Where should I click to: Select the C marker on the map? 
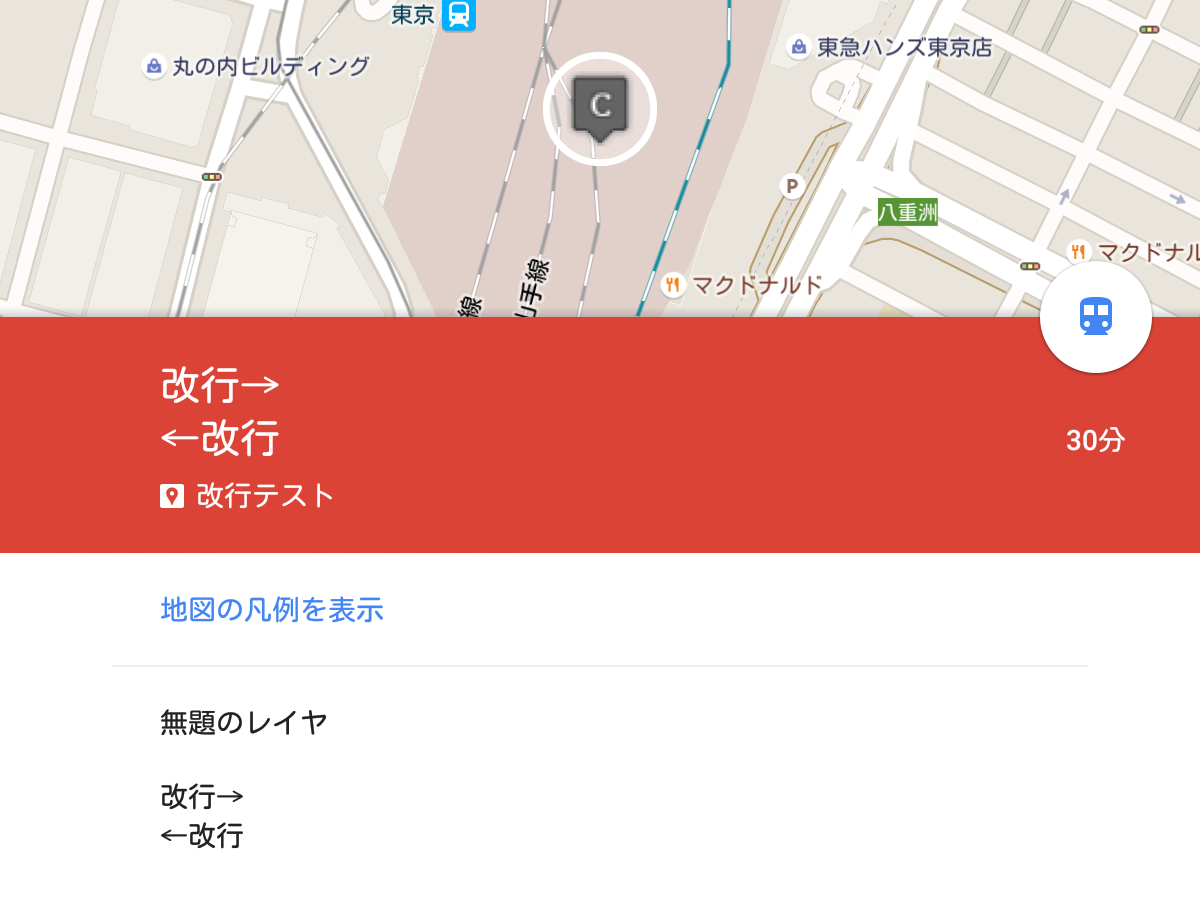[x=599, y=107]
